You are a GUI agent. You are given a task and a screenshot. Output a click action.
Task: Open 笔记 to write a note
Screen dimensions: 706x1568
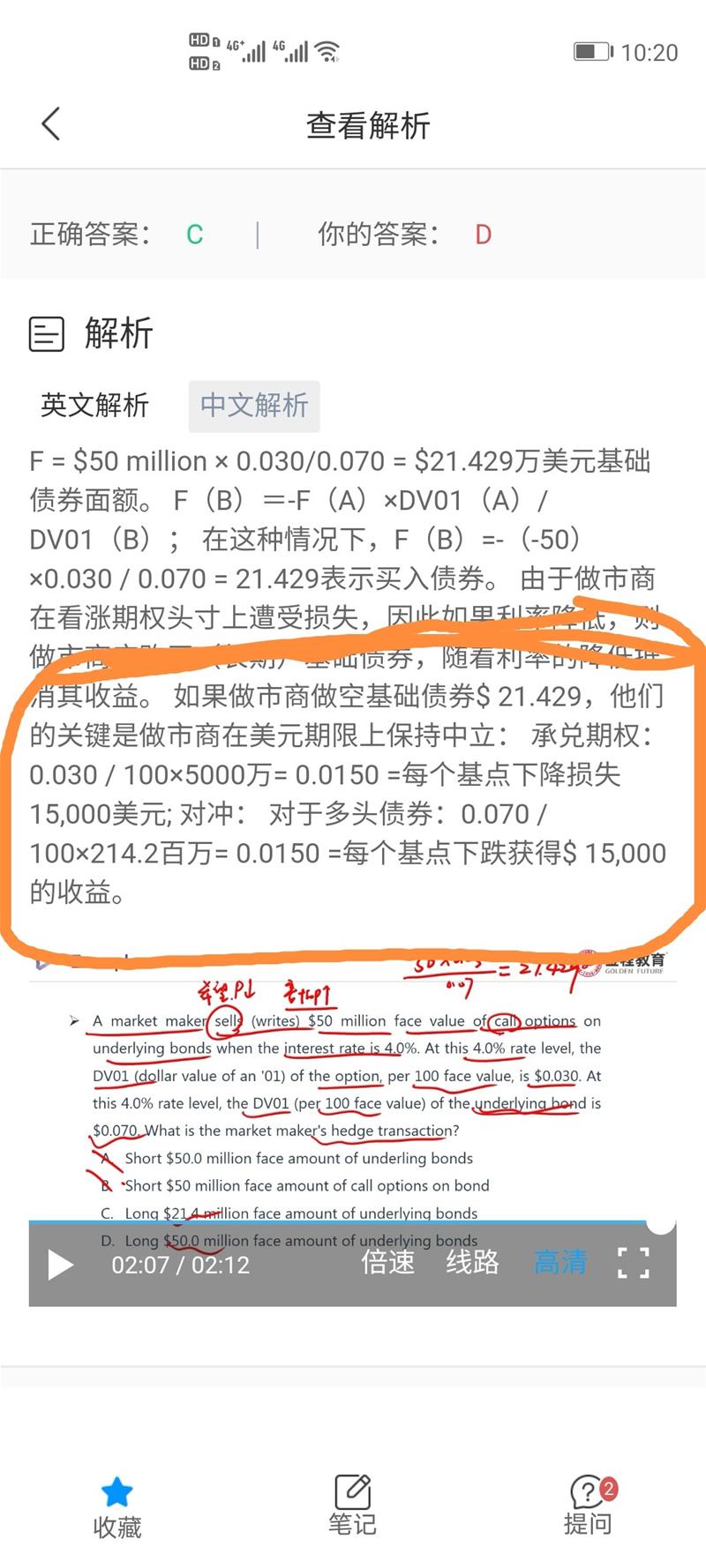(352, 1505)
